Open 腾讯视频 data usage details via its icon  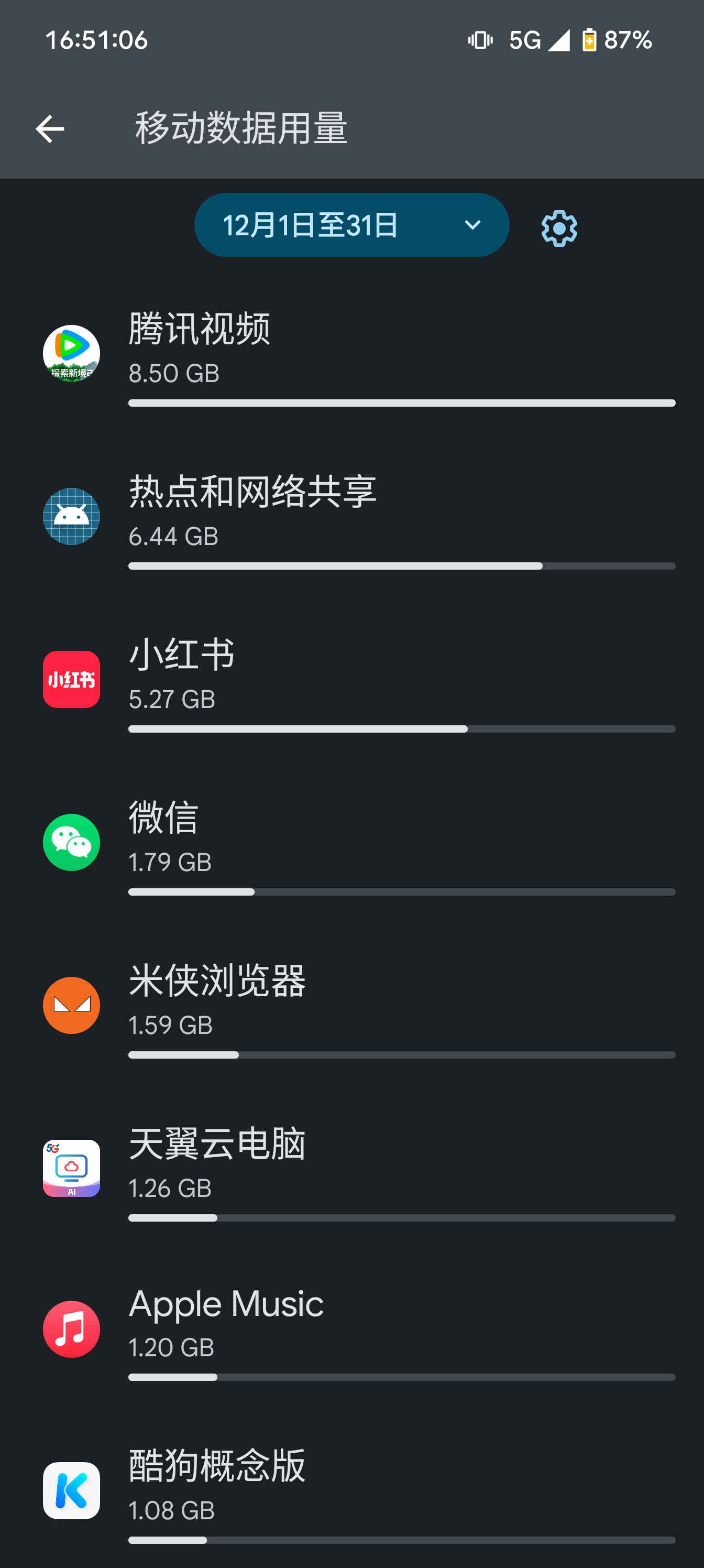tap(71, 353)
